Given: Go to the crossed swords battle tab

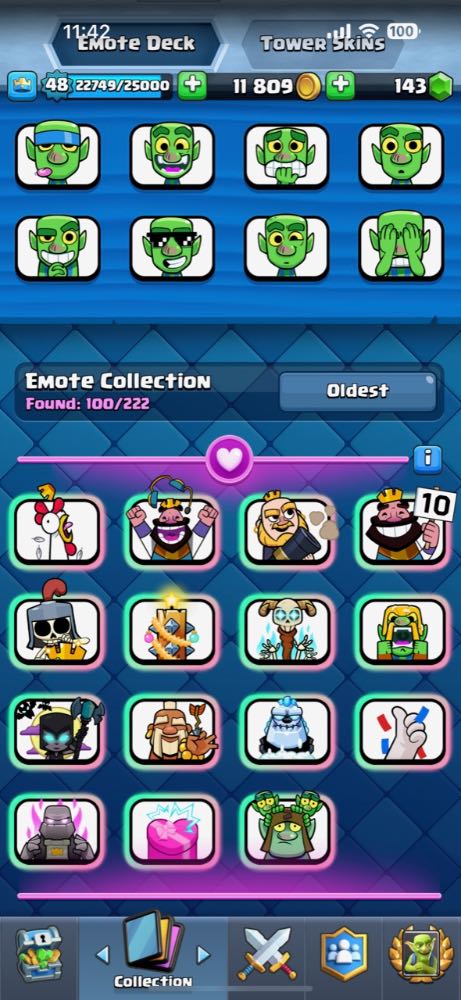Looking at the screenshot, I should [x=267, y=955].
